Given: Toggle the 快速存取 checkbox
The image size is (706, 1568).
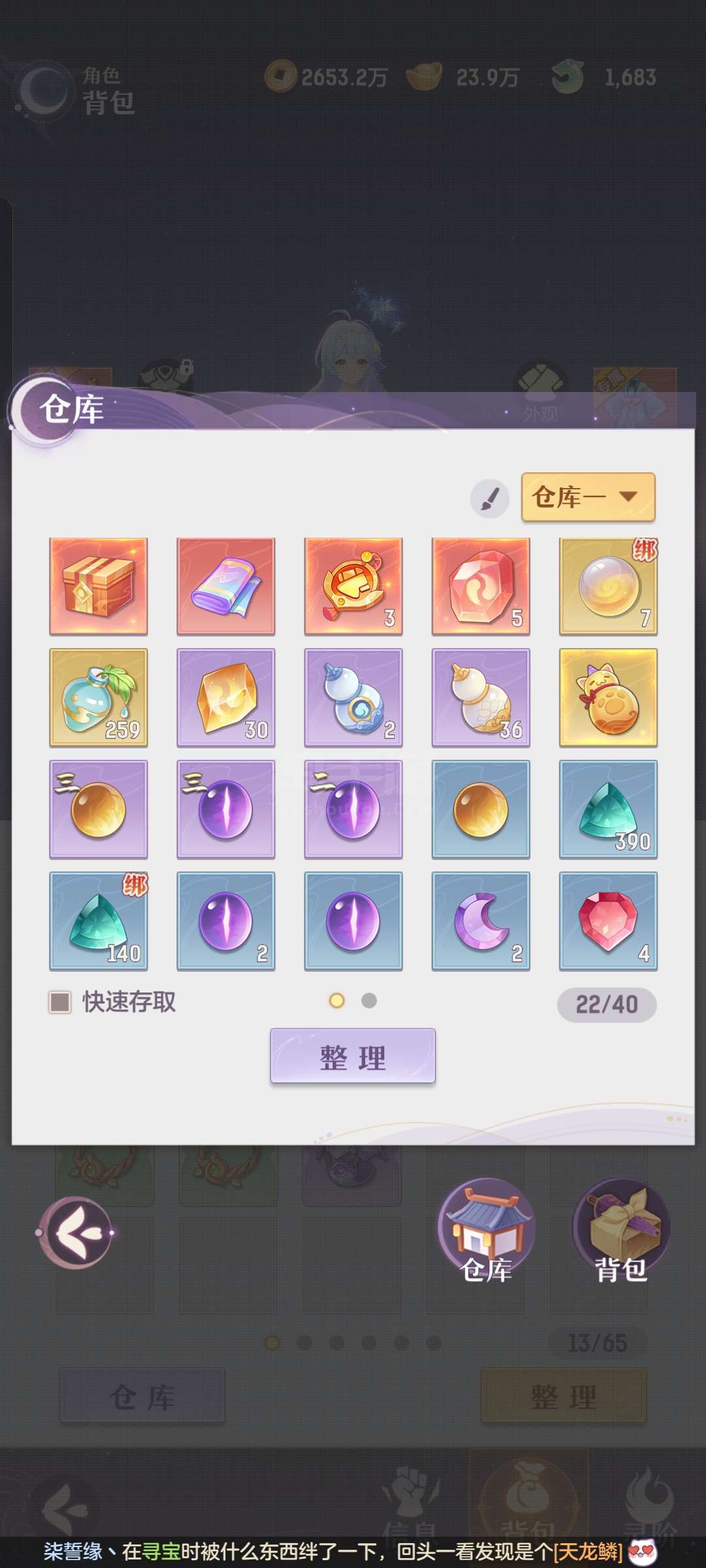Looking at the screenshot, I should 60,1002.
